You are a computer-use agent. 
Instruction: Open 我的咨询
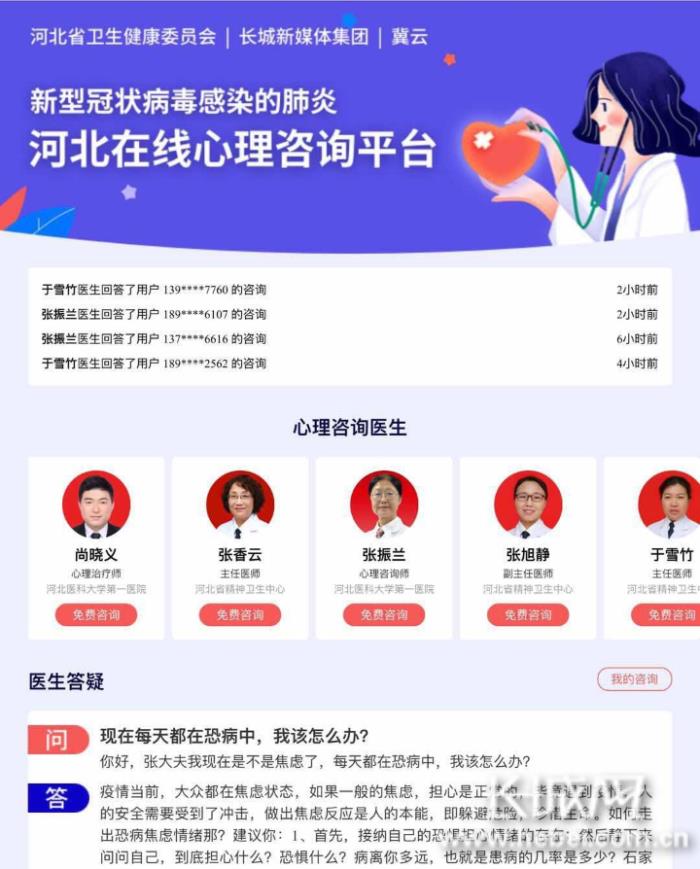[x=634, y=679]
